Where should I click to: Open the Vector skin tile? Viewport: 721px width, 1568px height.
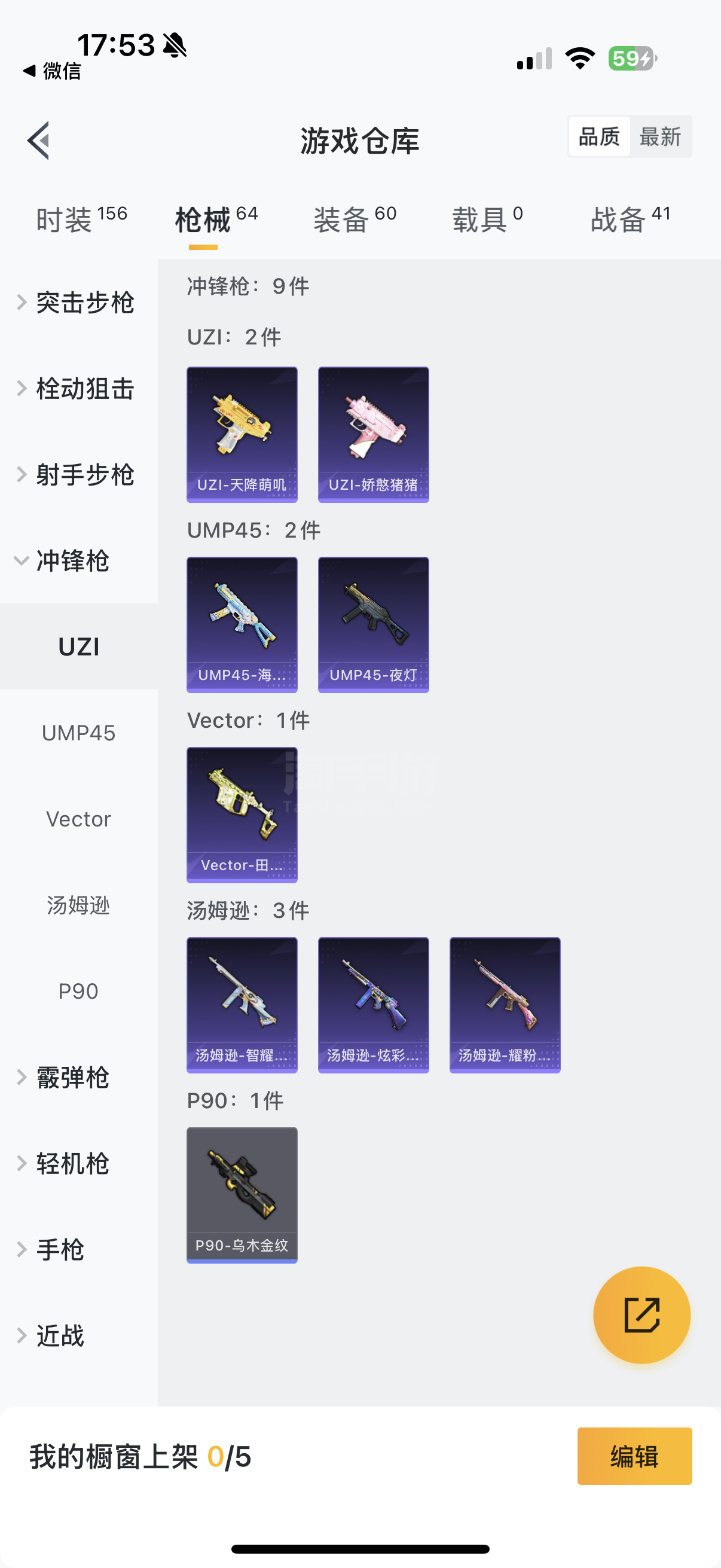[242, 814]
